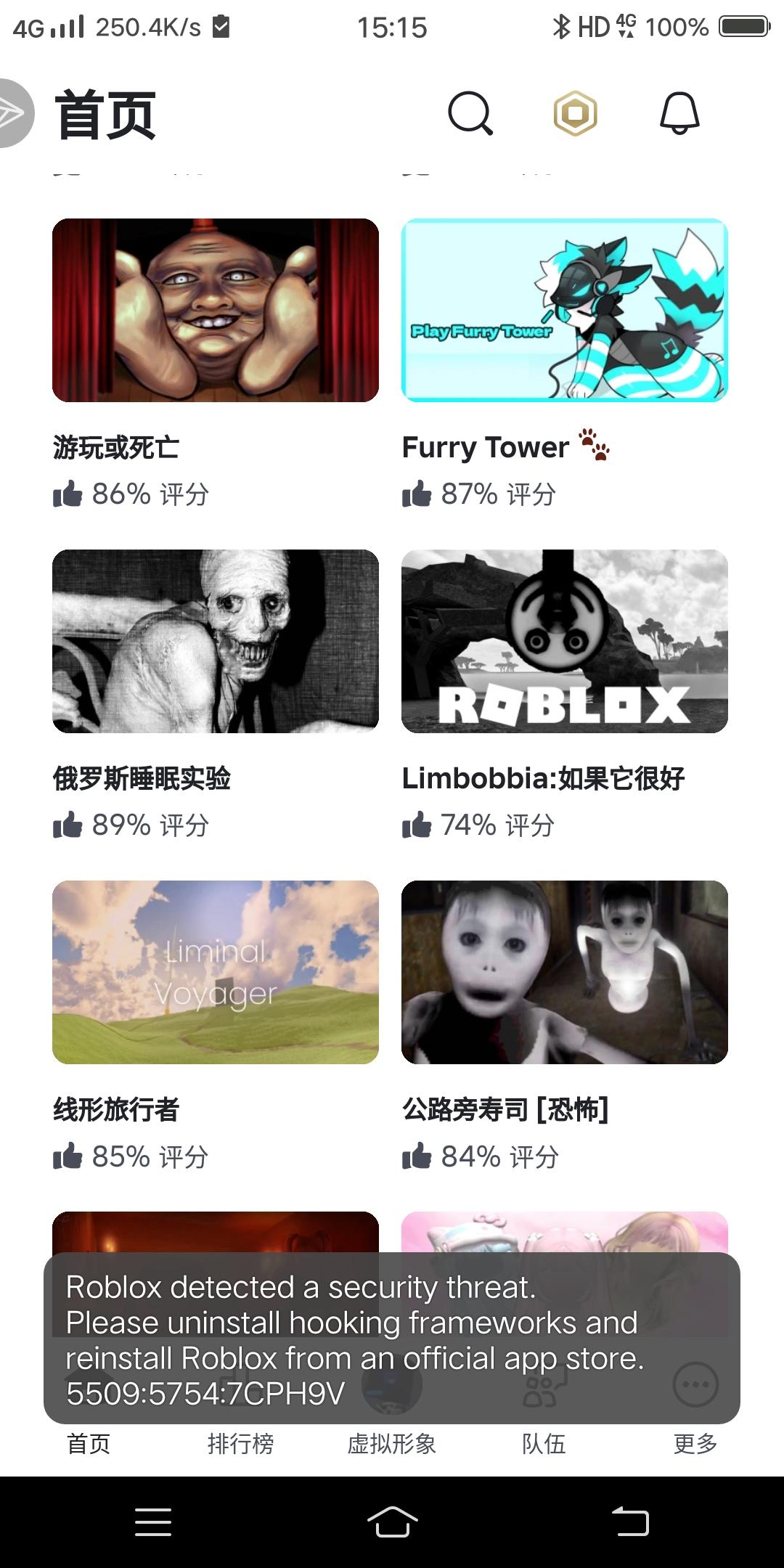Tap the floating paper-plane button

tap(13, 113)
